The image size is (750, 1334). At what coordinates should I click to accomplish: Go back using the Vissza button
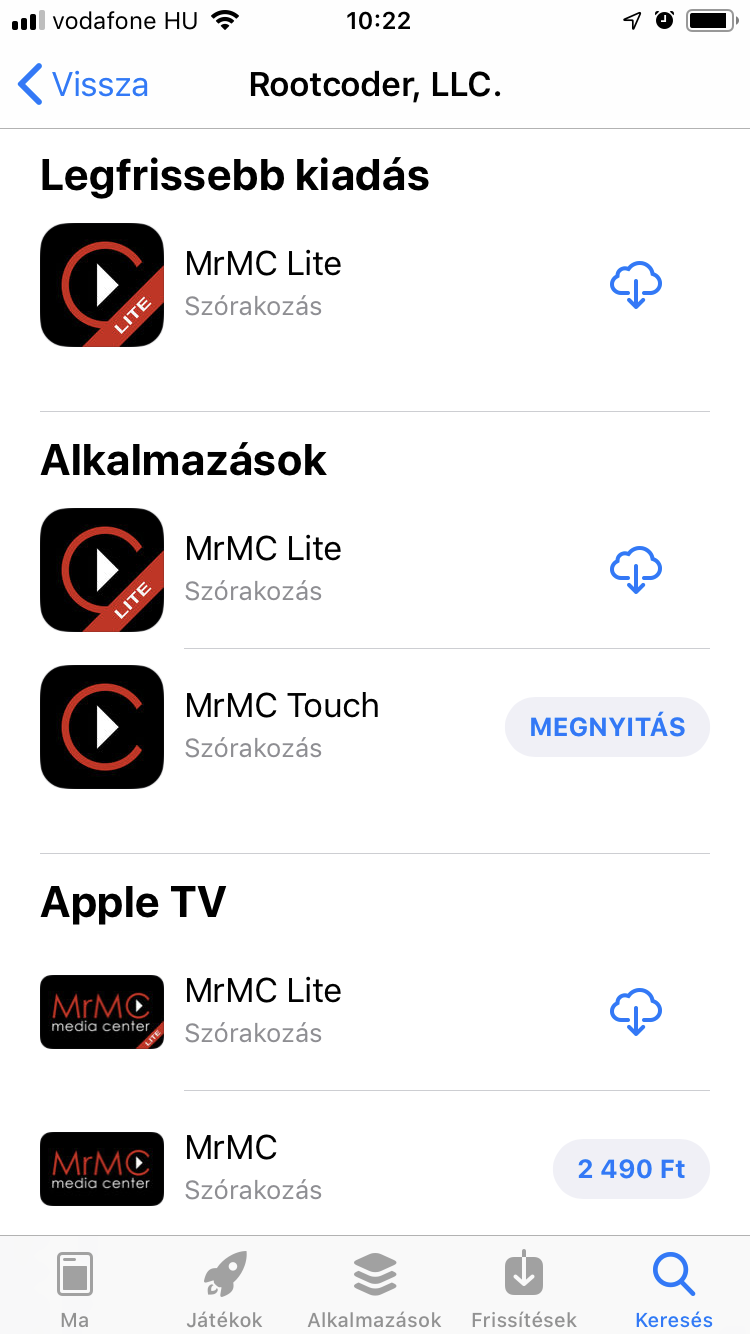tap(84, 85)
